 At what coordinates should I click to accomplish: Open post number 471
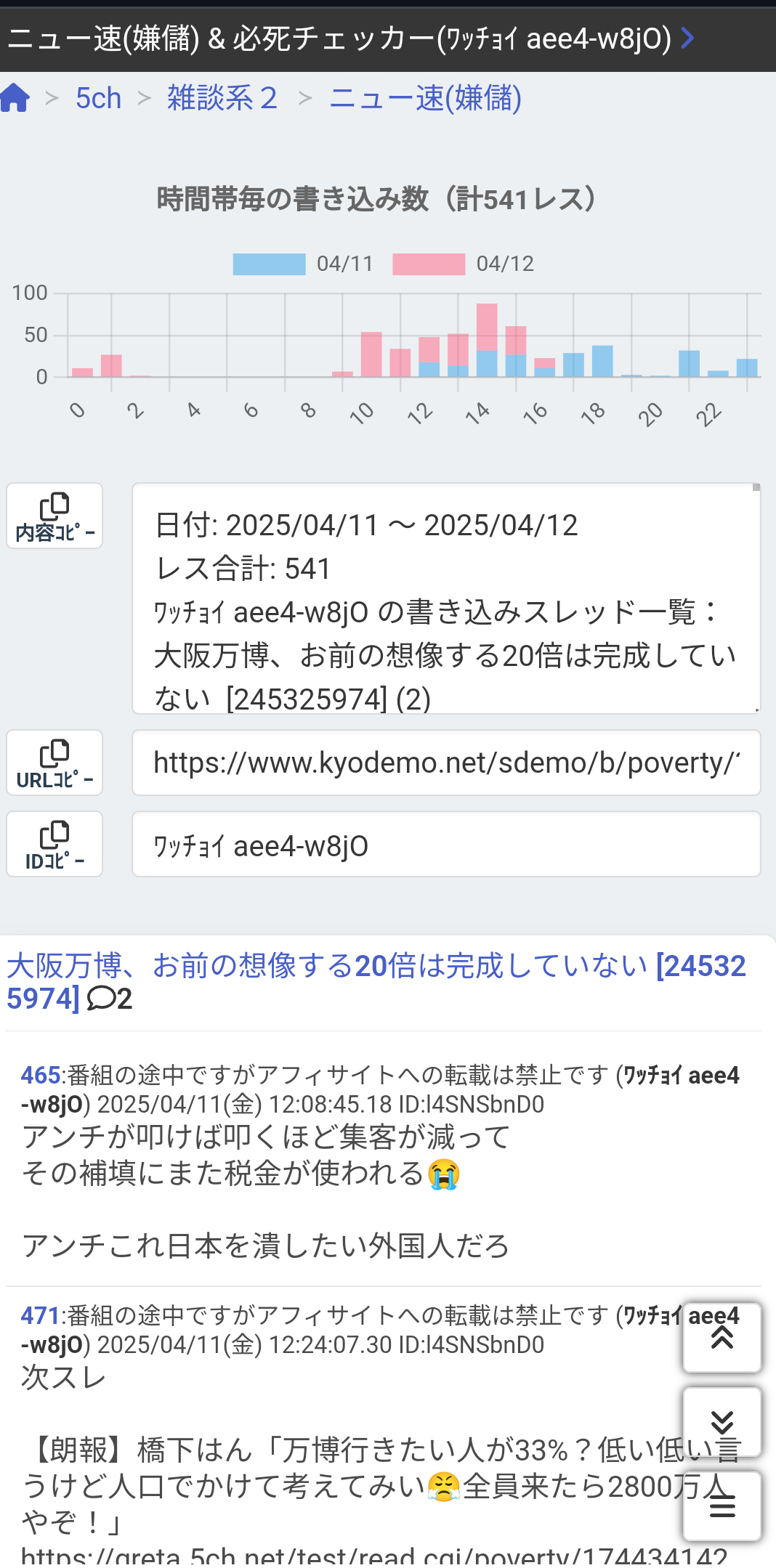[x=40, y=1316]
